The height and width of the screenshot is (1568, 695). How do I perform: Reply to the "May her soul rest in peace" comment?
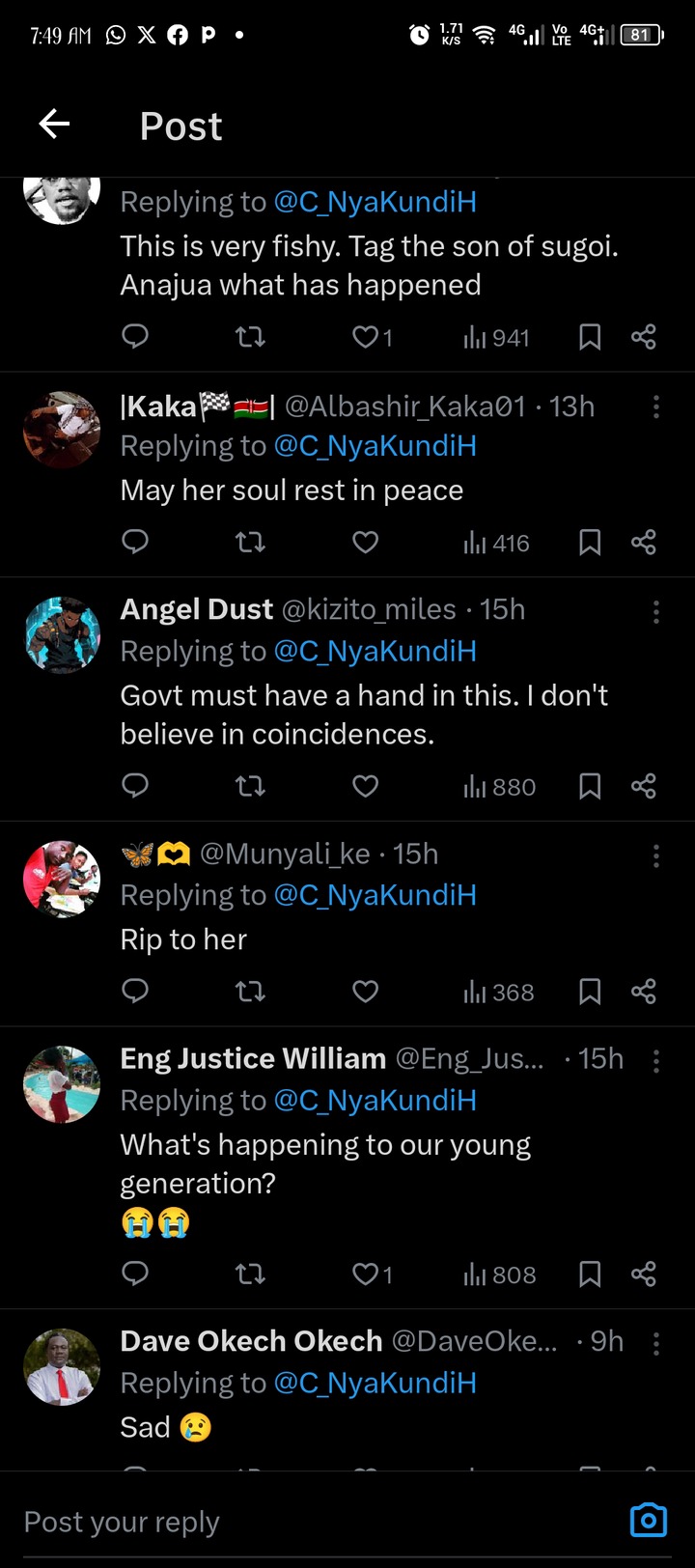[x=135, y=543]
